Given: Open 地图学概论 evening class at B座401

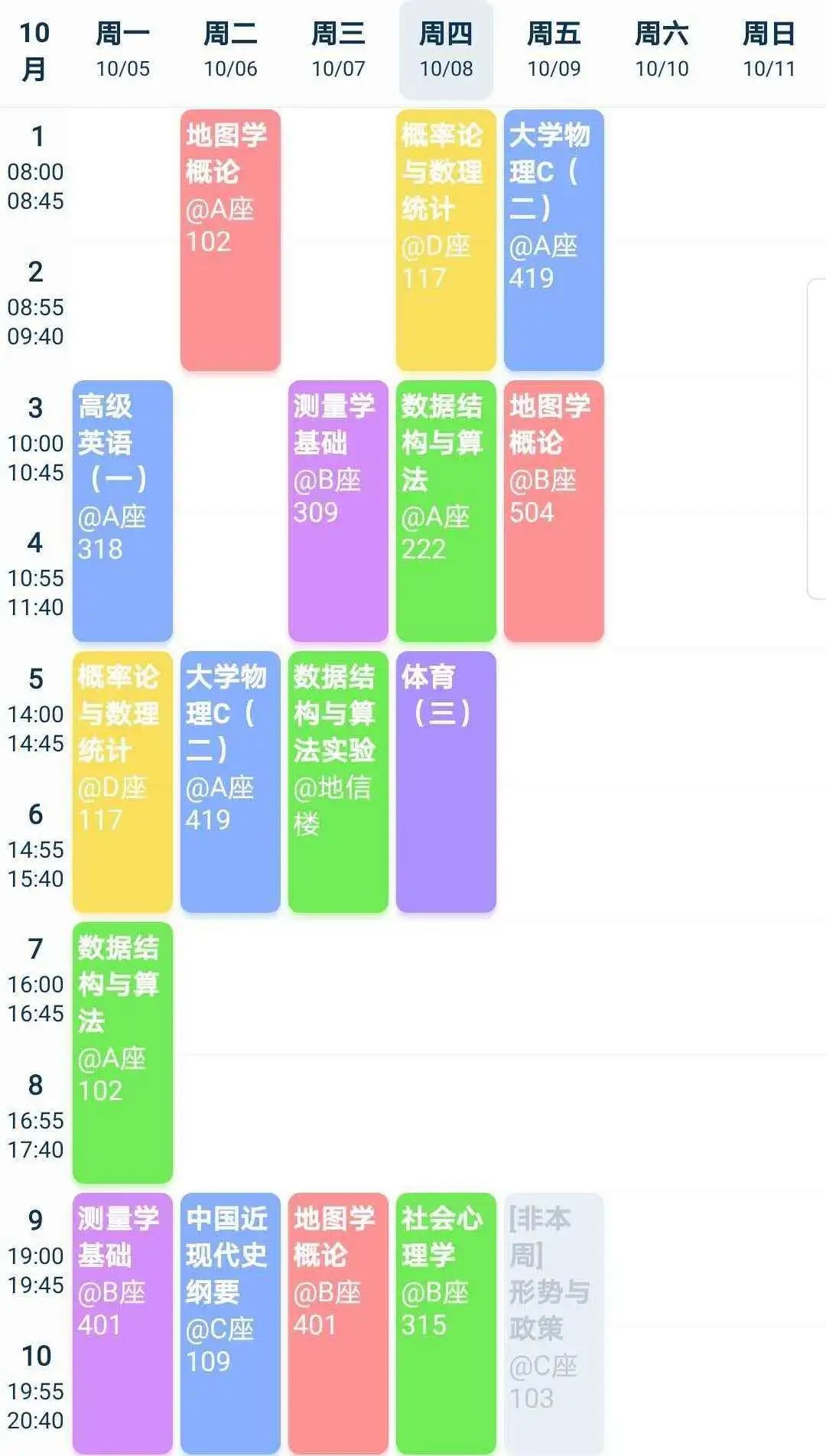Looking at the screenshot, I should (338, 1323).
